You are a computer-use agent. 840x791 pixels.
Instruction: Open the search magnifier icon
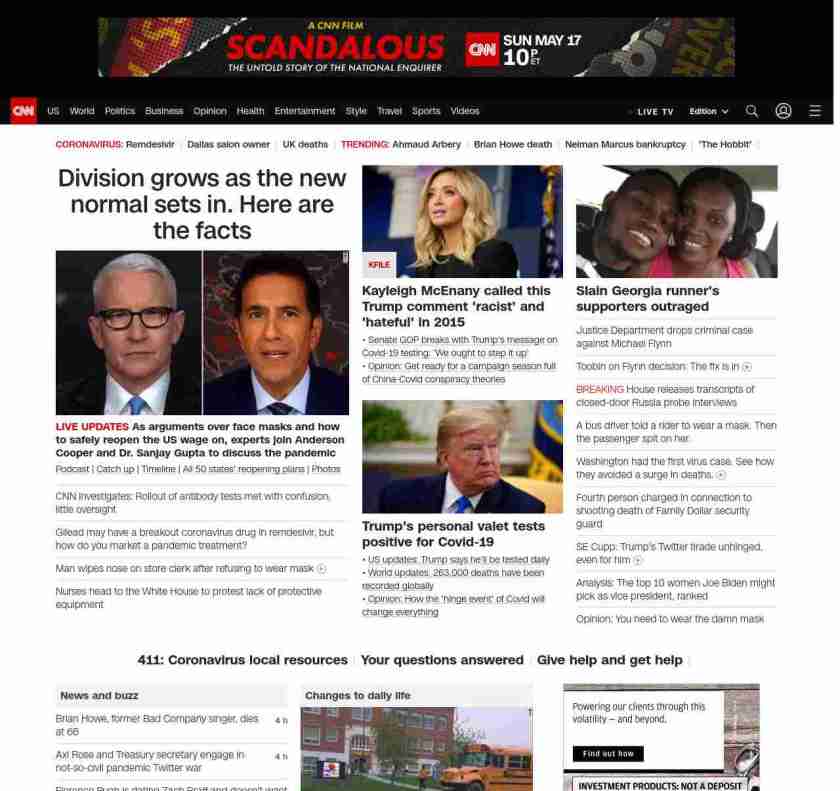click(752, 111)
